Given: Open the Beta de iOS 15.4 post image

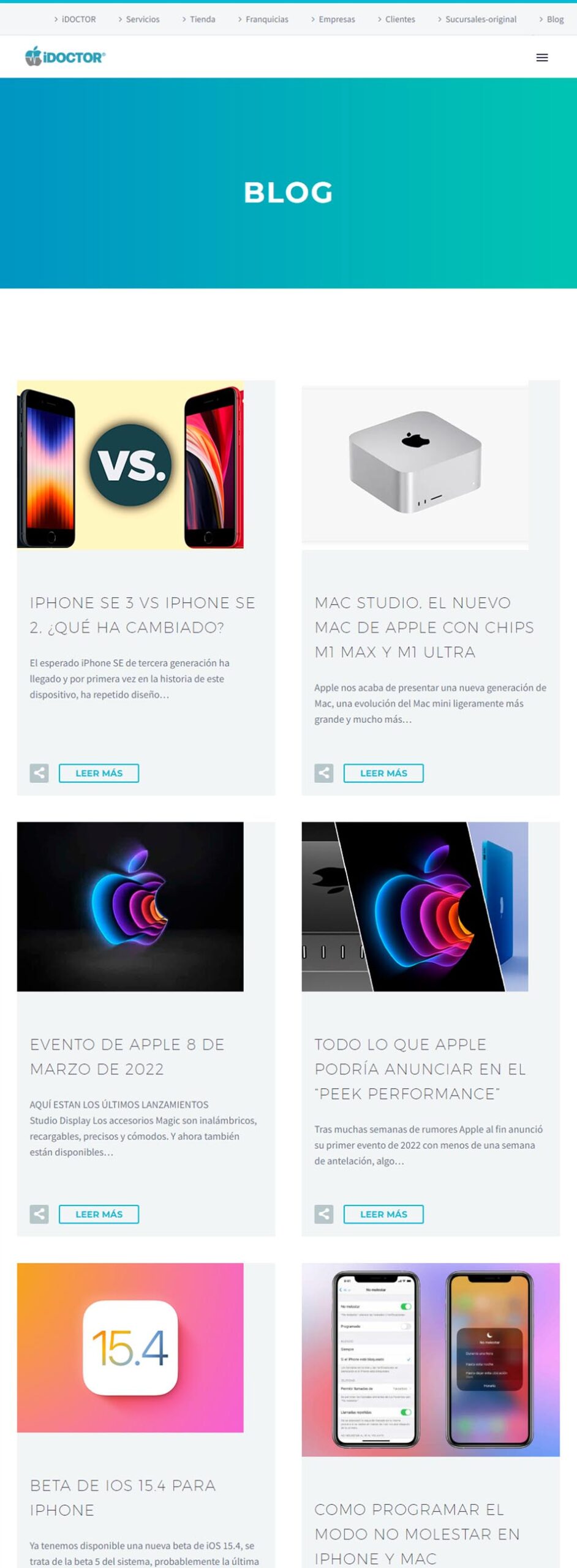Looking at the screenshot, I should tap(130, 1347).
